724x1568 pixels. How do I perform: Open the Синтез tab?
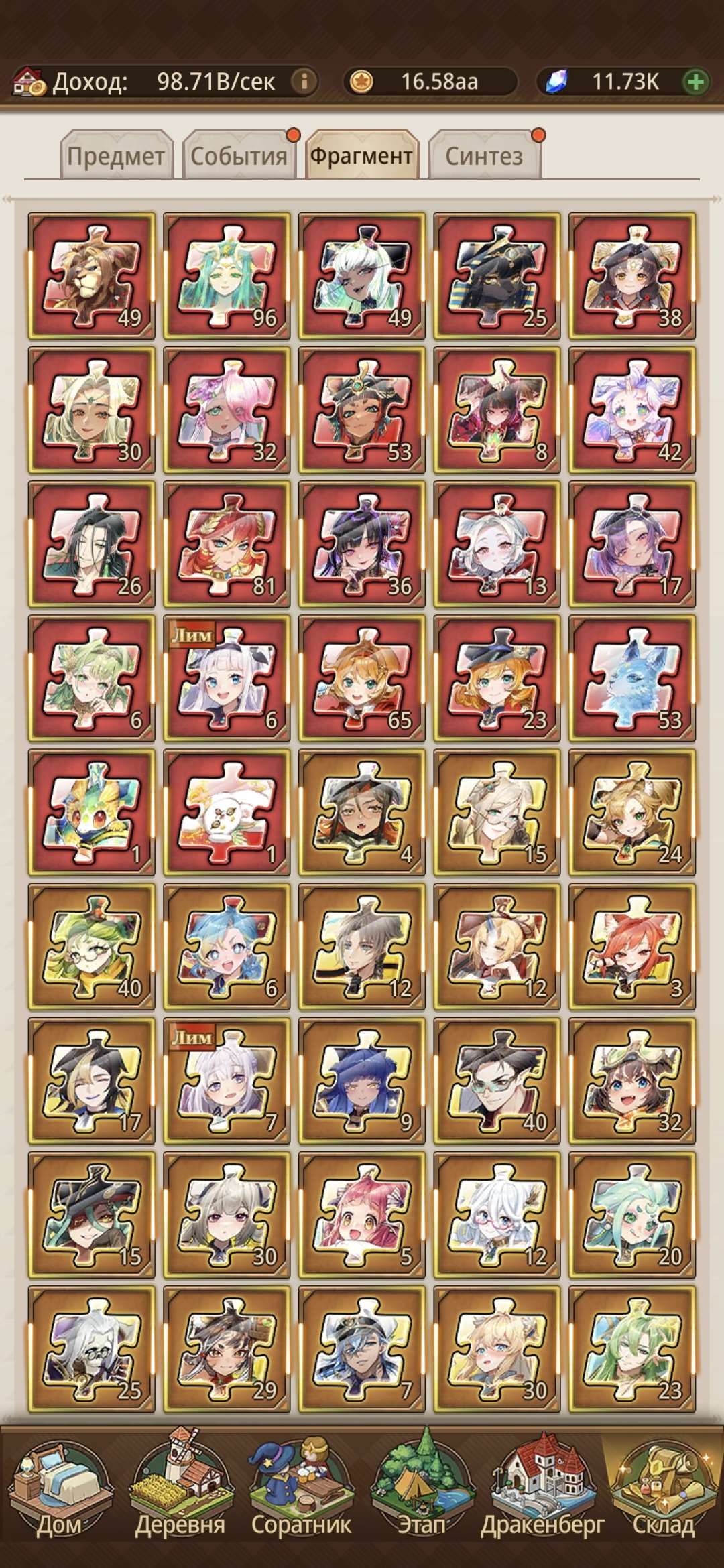[x=485, y=155]
